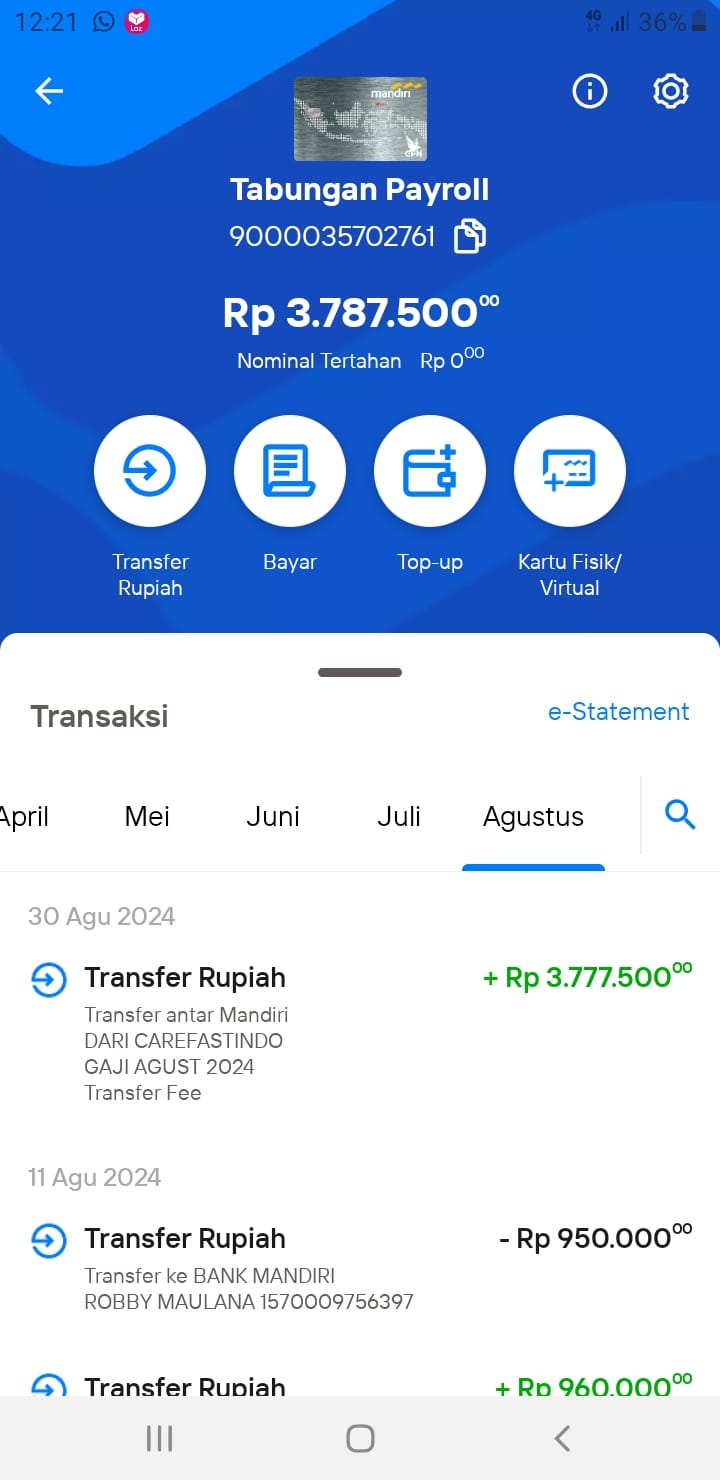Screen dimensions: 720x1480
Task: Go to the phone's home screen
Action: pyautogui.click(x=360, y=1438)
